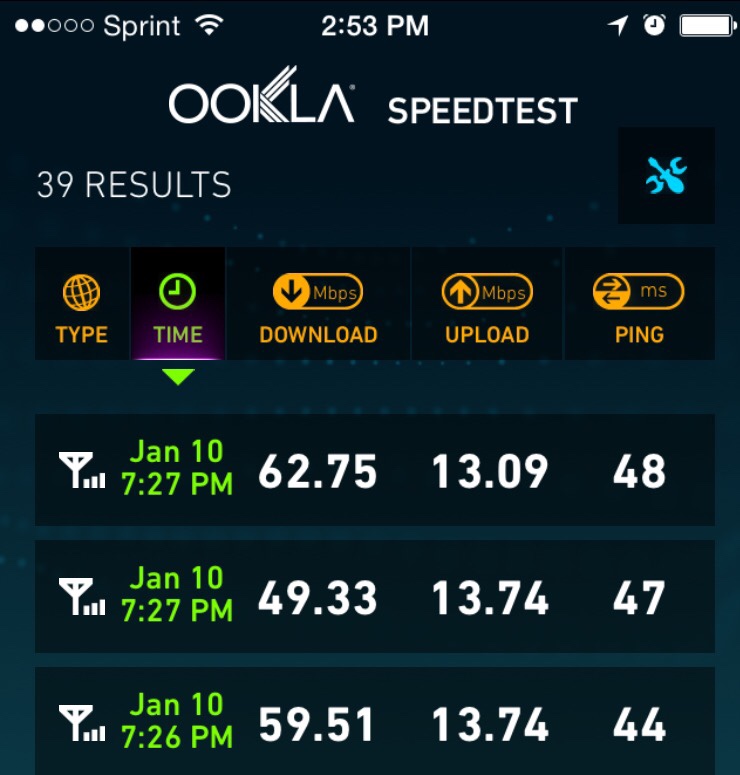Open the result with 49.33 download
This screenshot has width=740, height=775.
pos(374,596)
